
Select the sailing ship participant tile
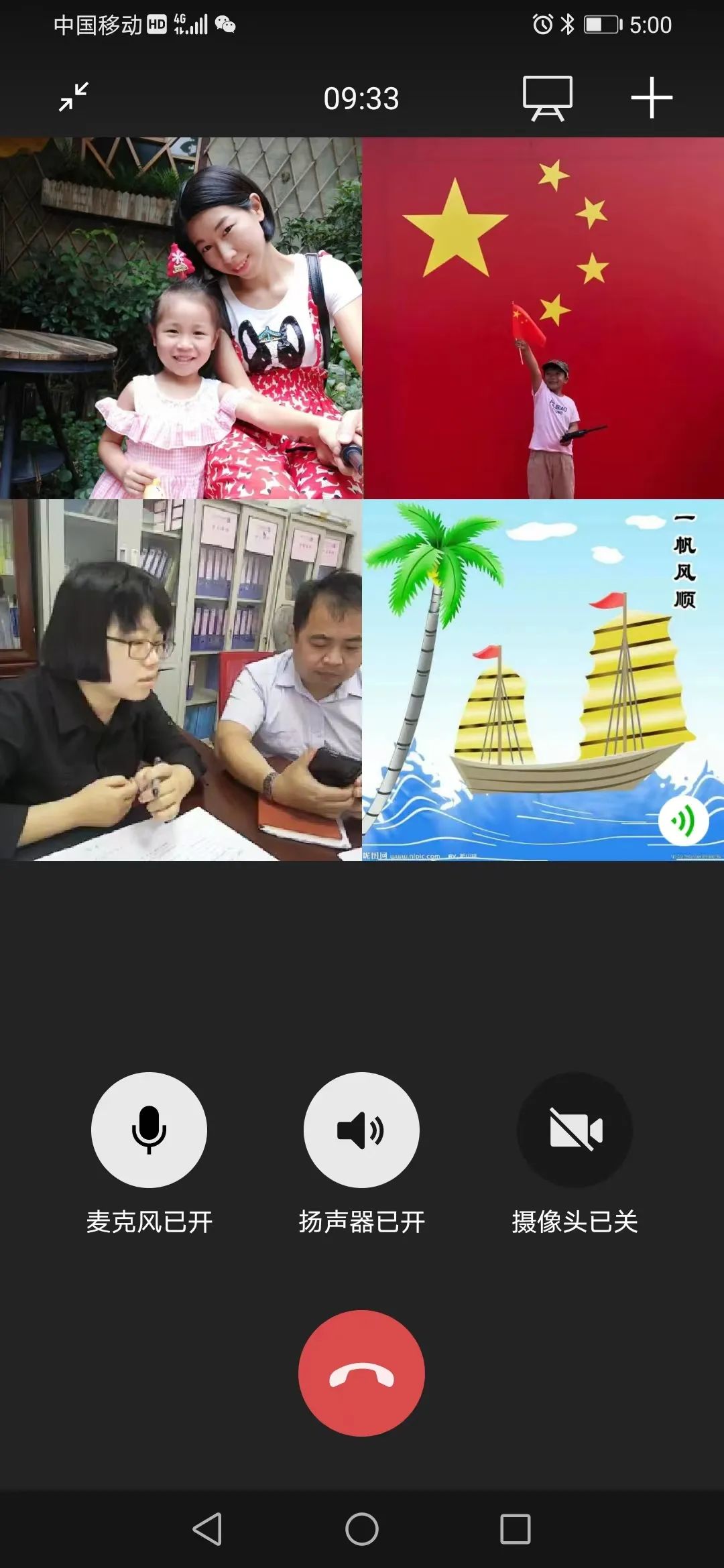[543, 680]
